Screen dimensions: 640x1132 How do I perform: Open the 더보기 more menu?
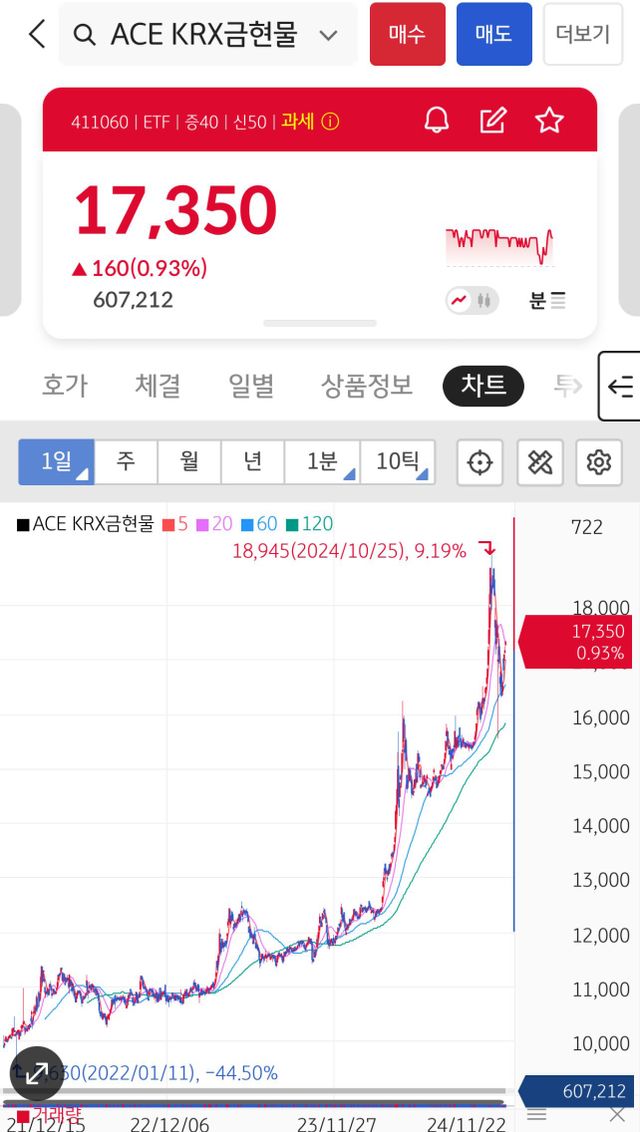(x=582, y=34)
